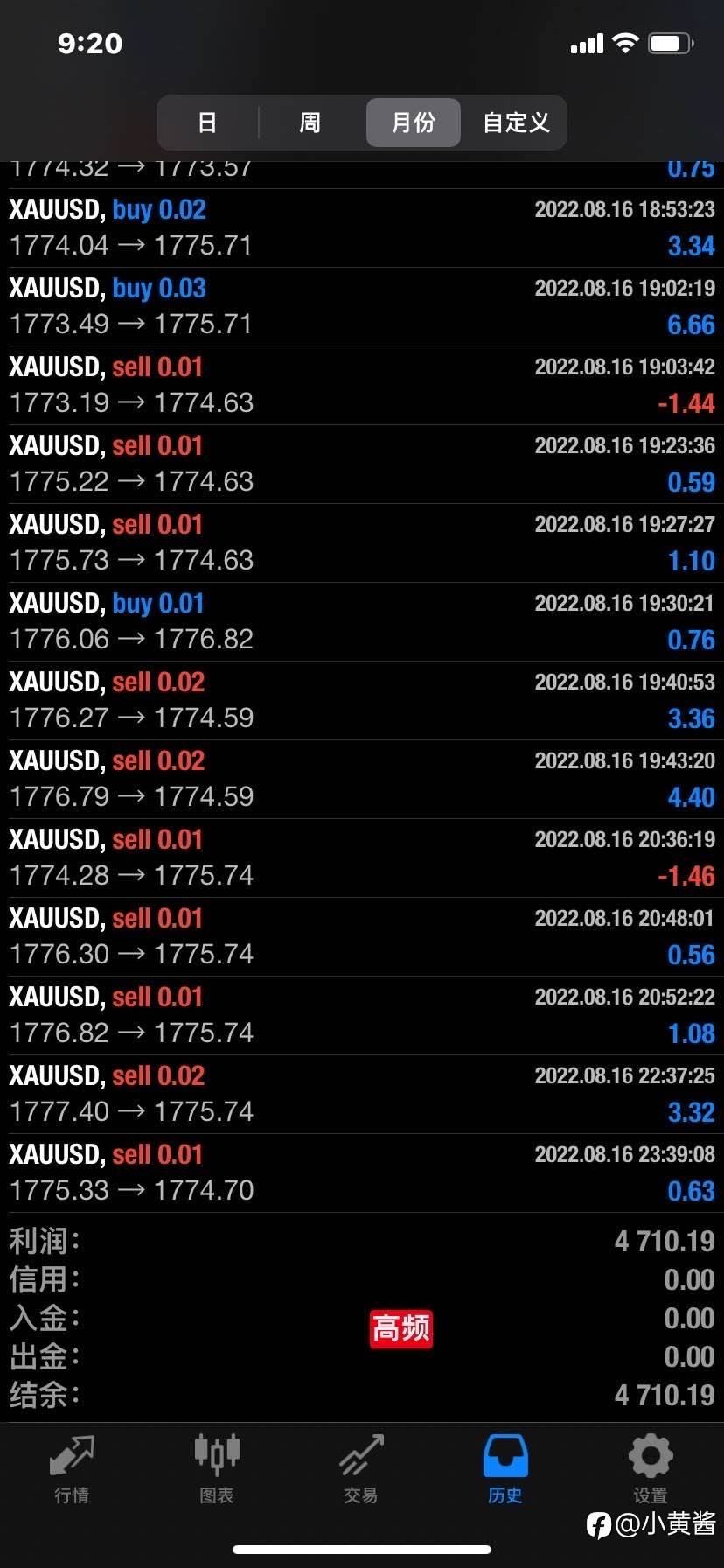Select the 周 period filter

click(310, 122)
